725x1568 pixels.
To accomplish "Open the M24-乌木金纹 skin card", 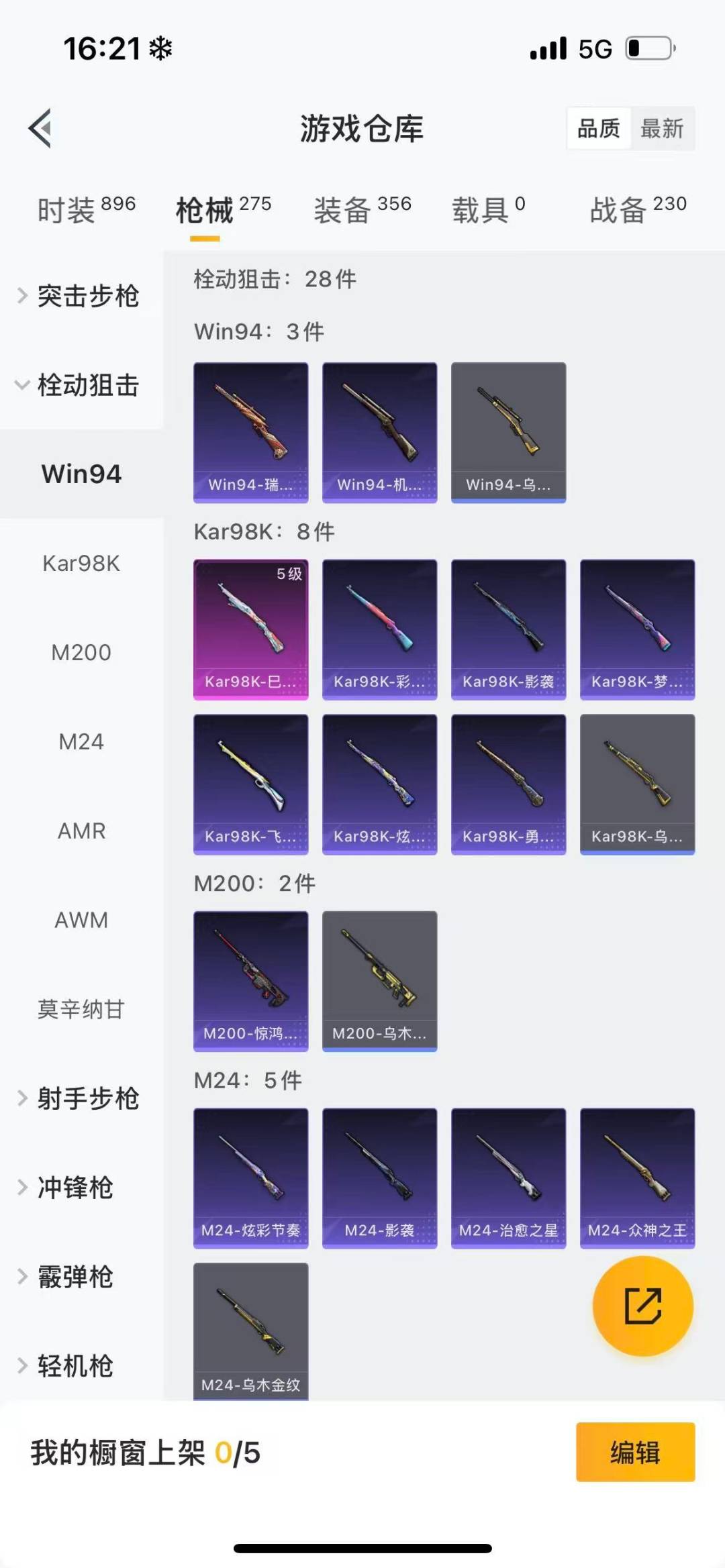I will click(x=250, y=1328).
